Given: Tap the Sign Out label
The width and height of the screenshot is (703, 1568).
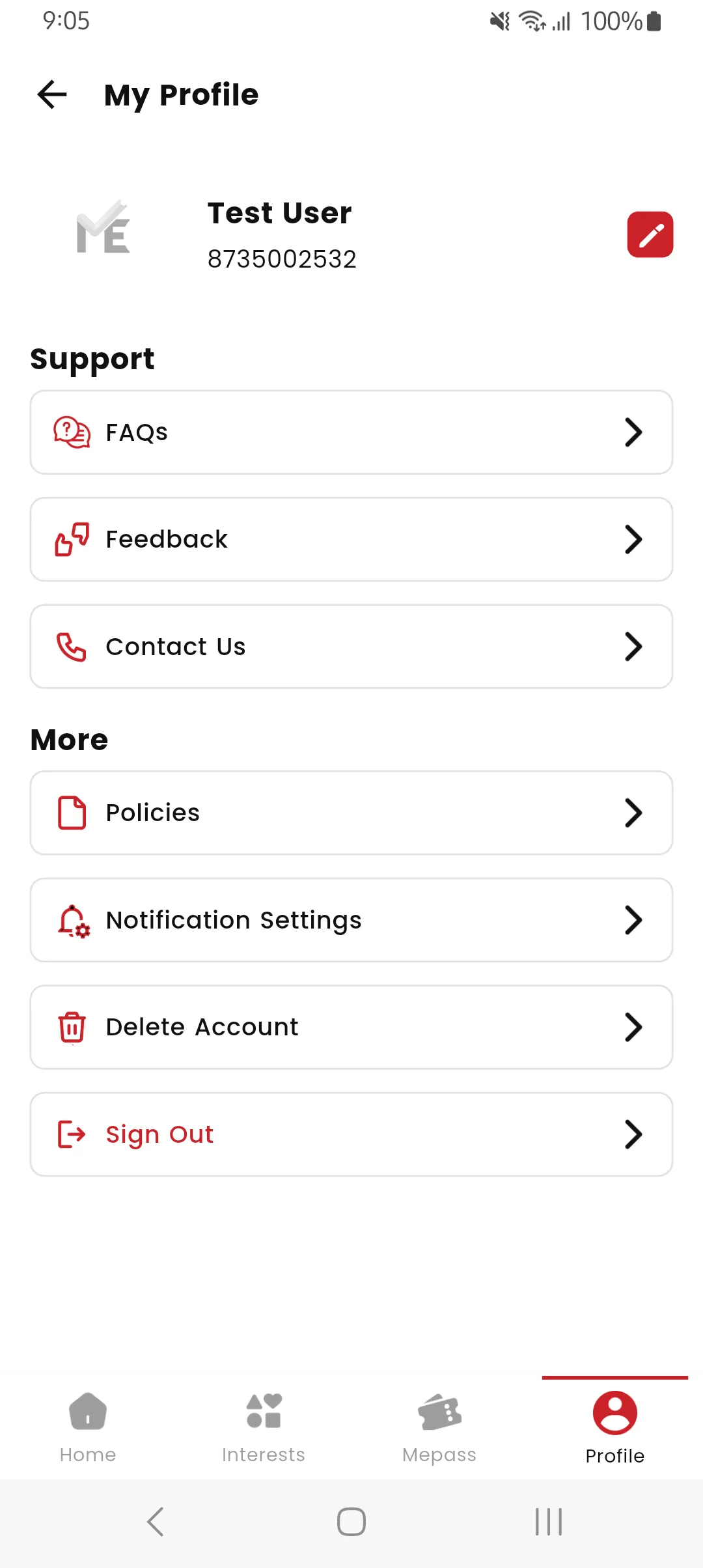Looking at the screenshot, I should click(x=159, y=1134).
